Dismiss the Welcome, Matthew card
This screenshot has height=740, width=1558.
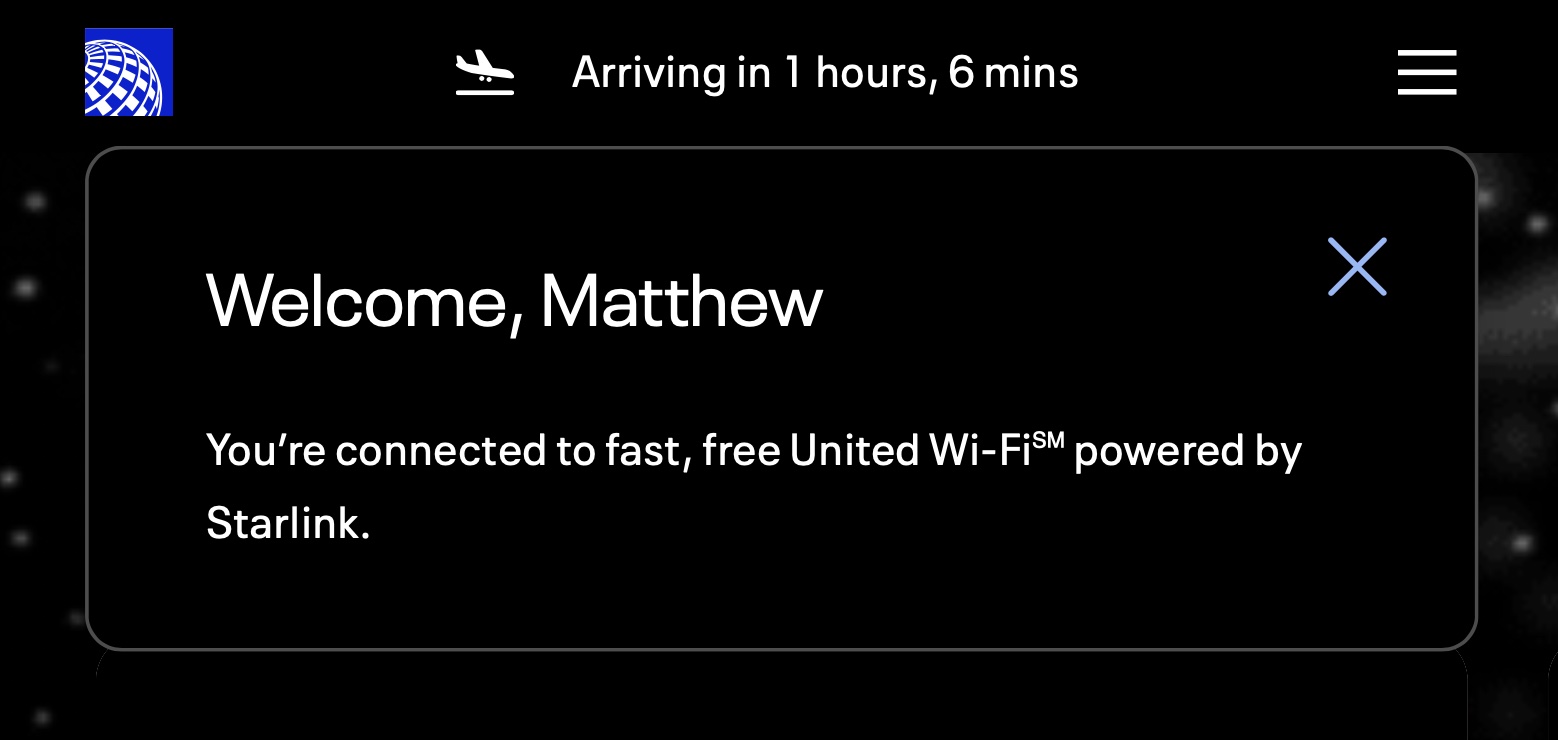(x=1357, y=267)
